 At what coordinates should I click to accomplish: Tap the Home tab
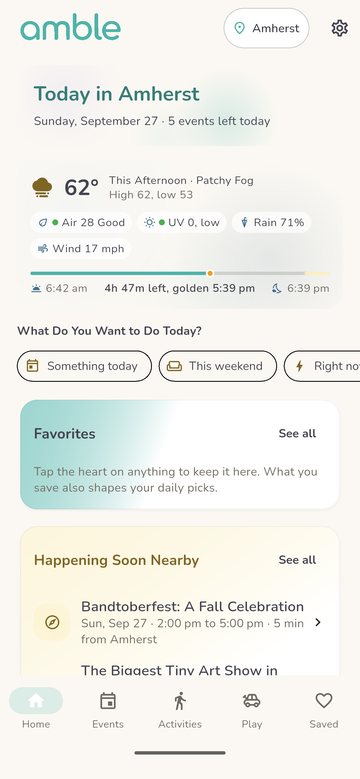pyautogui.click(x=36, y=710)
